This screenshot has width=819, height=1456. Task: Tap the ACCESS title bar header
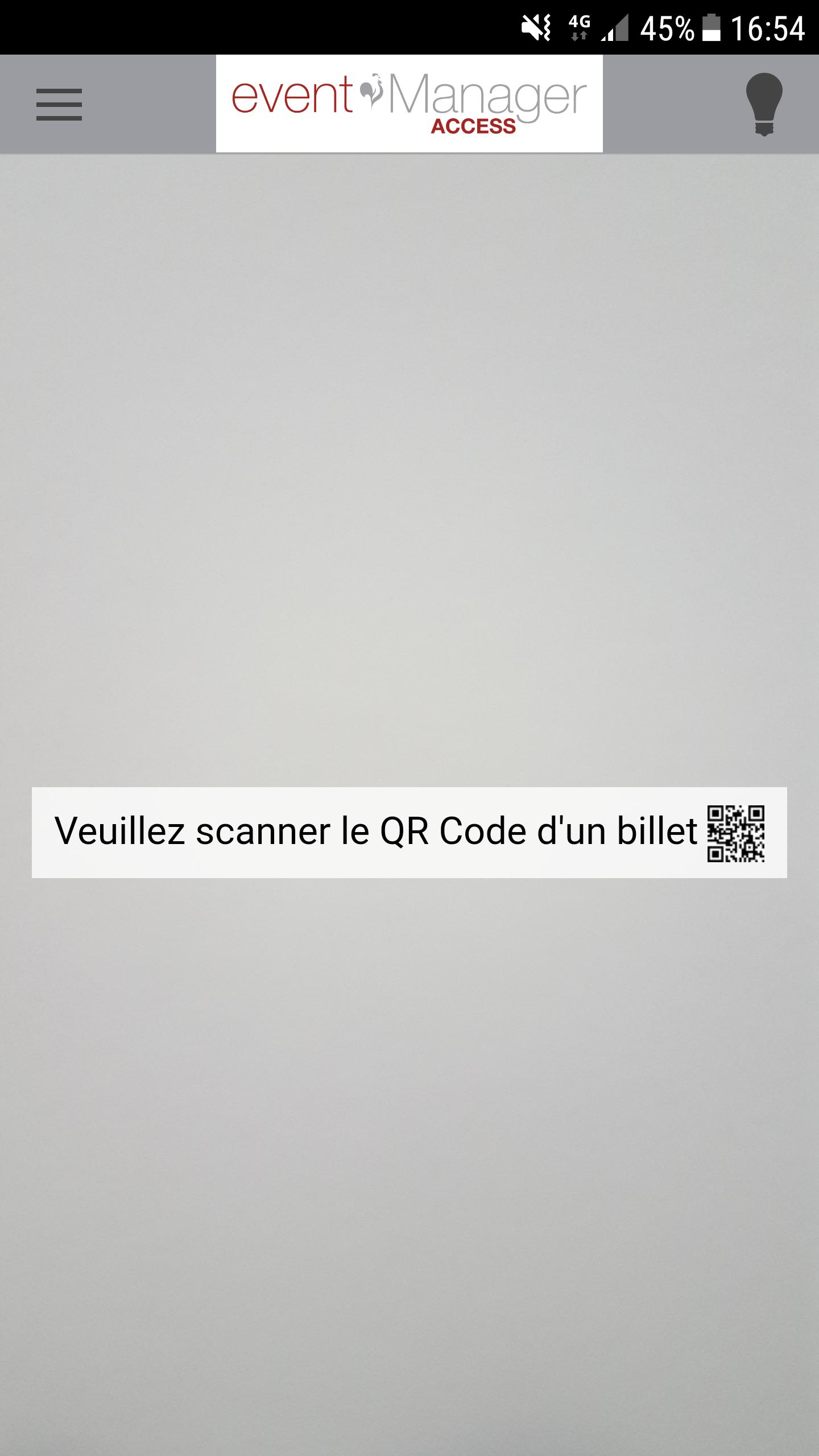click(x=408, y=102)
